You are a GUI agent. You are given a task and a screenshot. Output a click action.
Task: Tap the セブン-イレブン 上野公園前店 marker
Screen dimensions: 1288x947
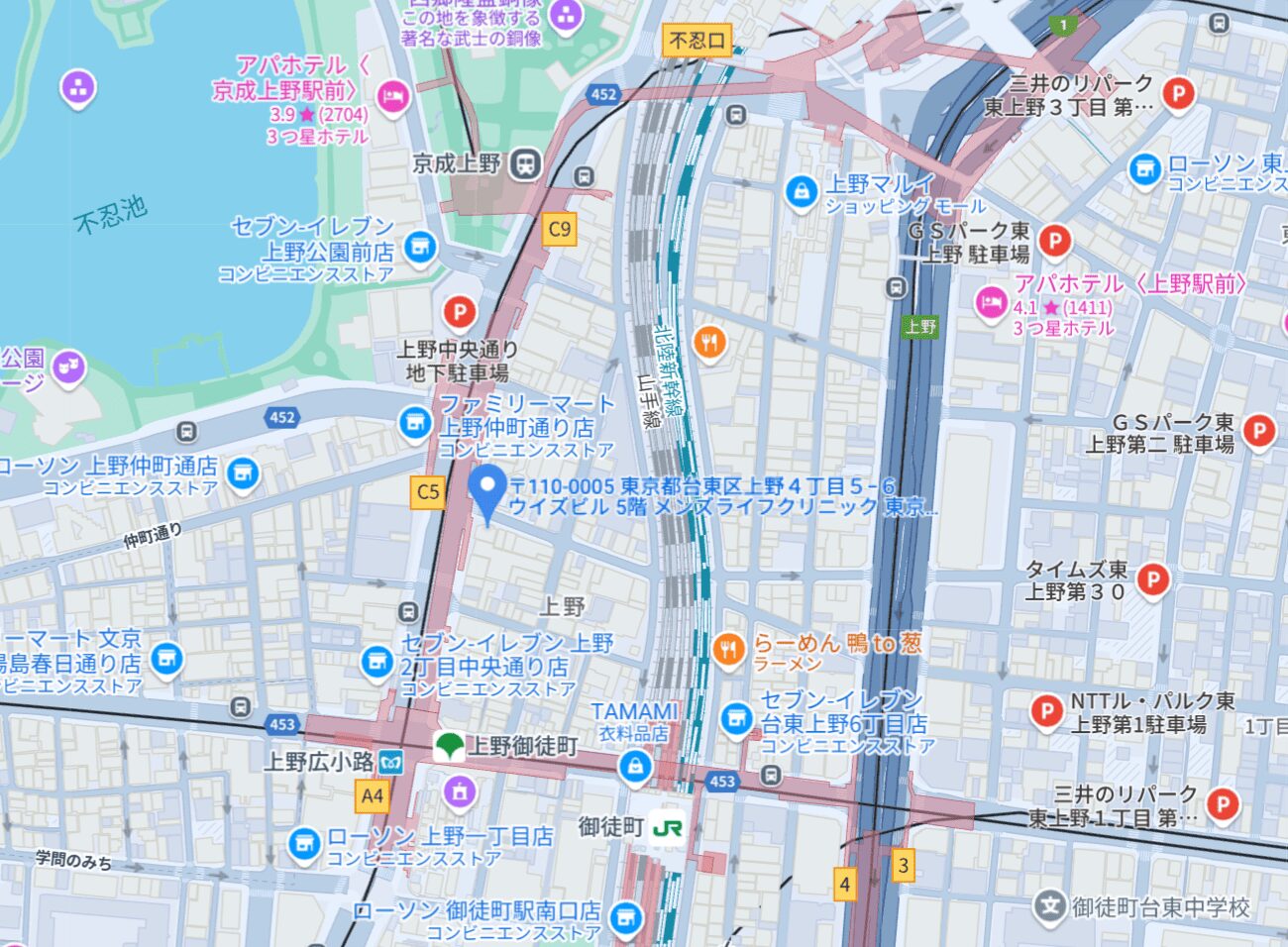pyautogui.click(x=420, y=246)
